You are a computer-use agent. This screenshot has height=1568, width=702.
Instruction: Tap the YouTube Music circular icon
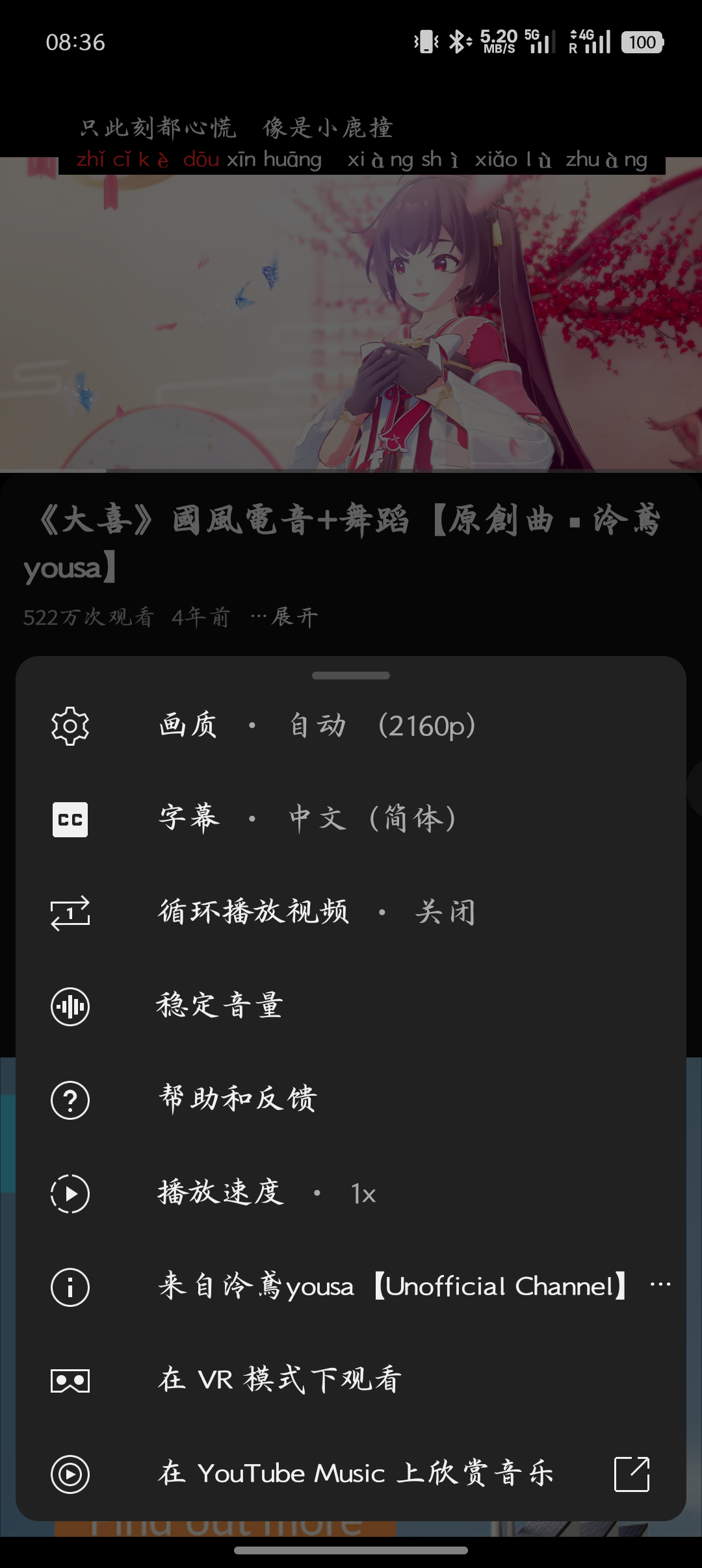[x=70, y=1474]
